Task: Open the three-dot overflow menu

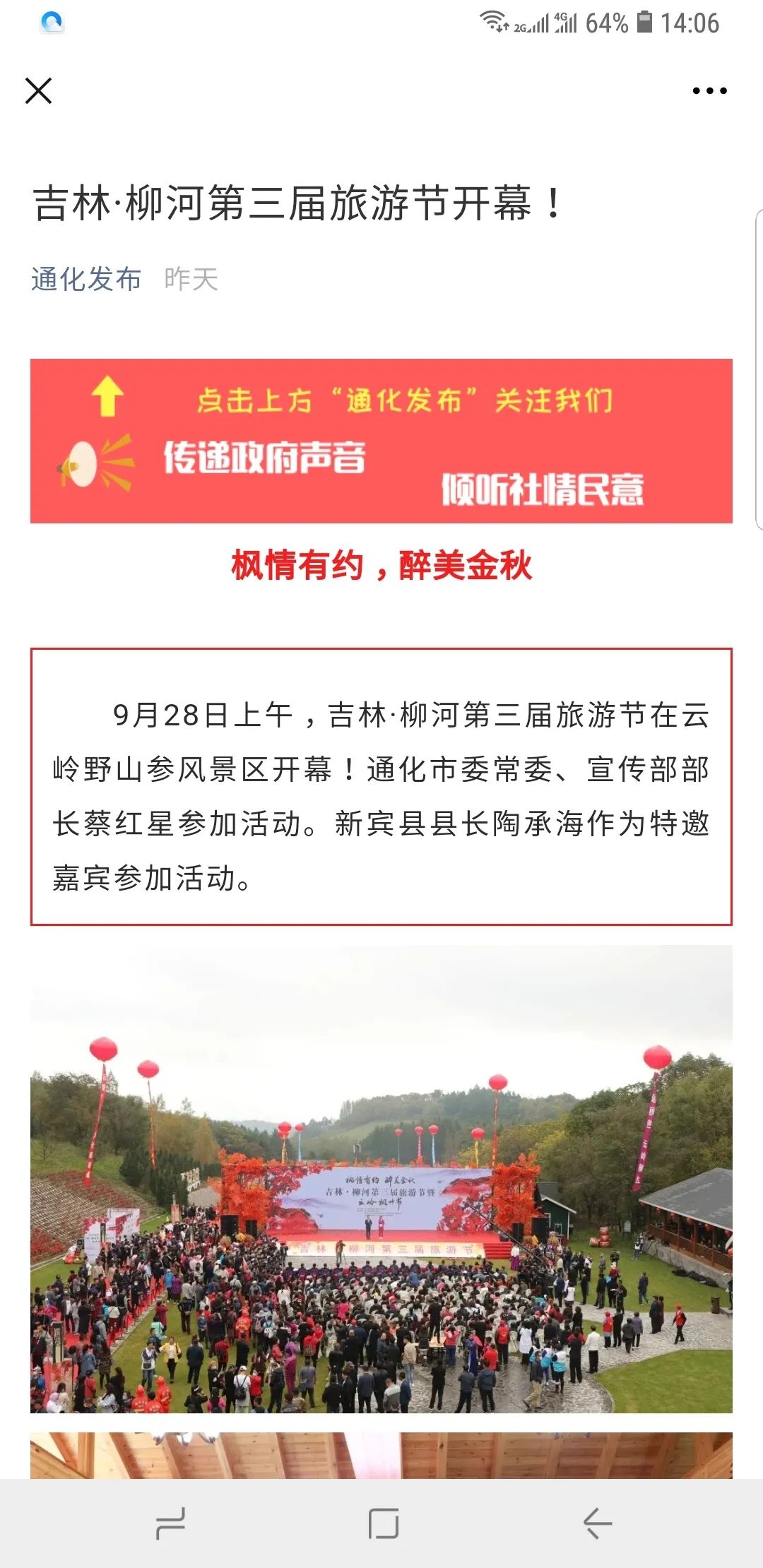Action: [x=709, y=91]
